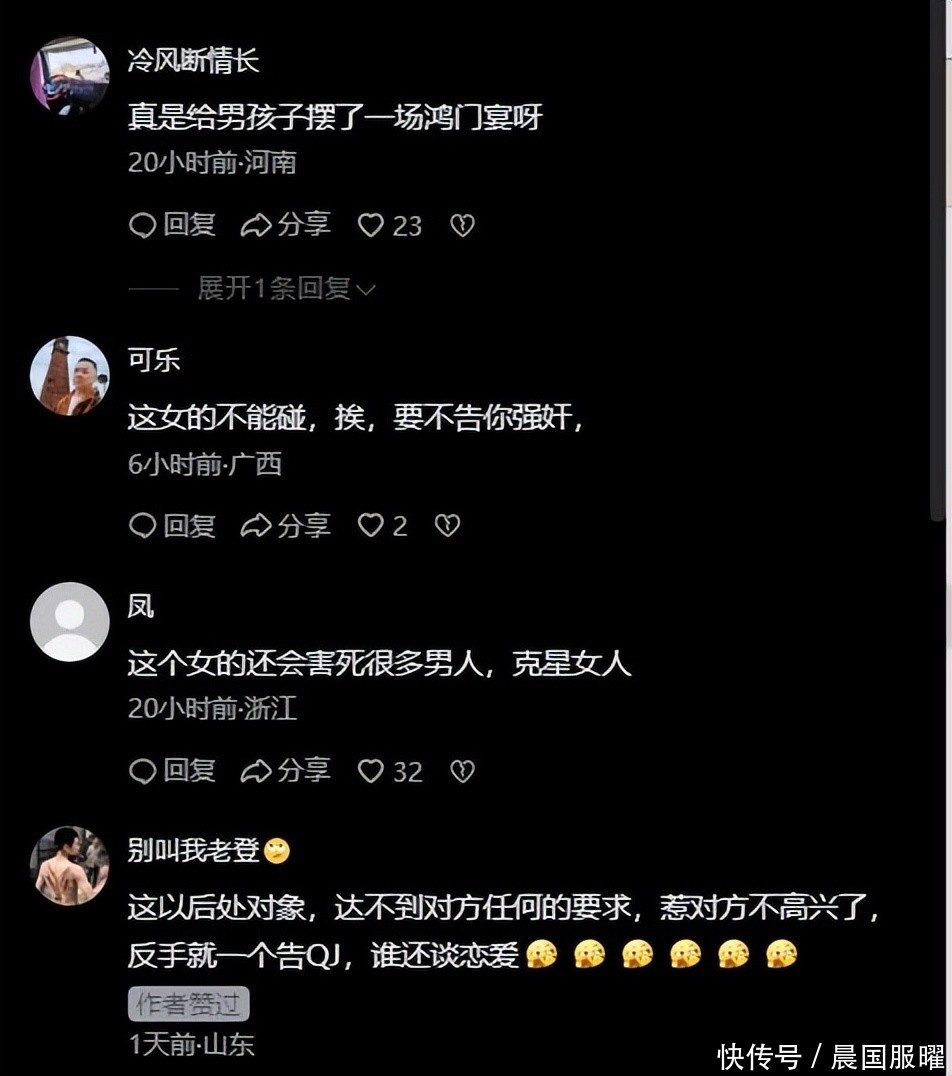952x1076 pixels.
Task: Open 冷风断情长's profile avatar
Action: click(x=70, y=76)
